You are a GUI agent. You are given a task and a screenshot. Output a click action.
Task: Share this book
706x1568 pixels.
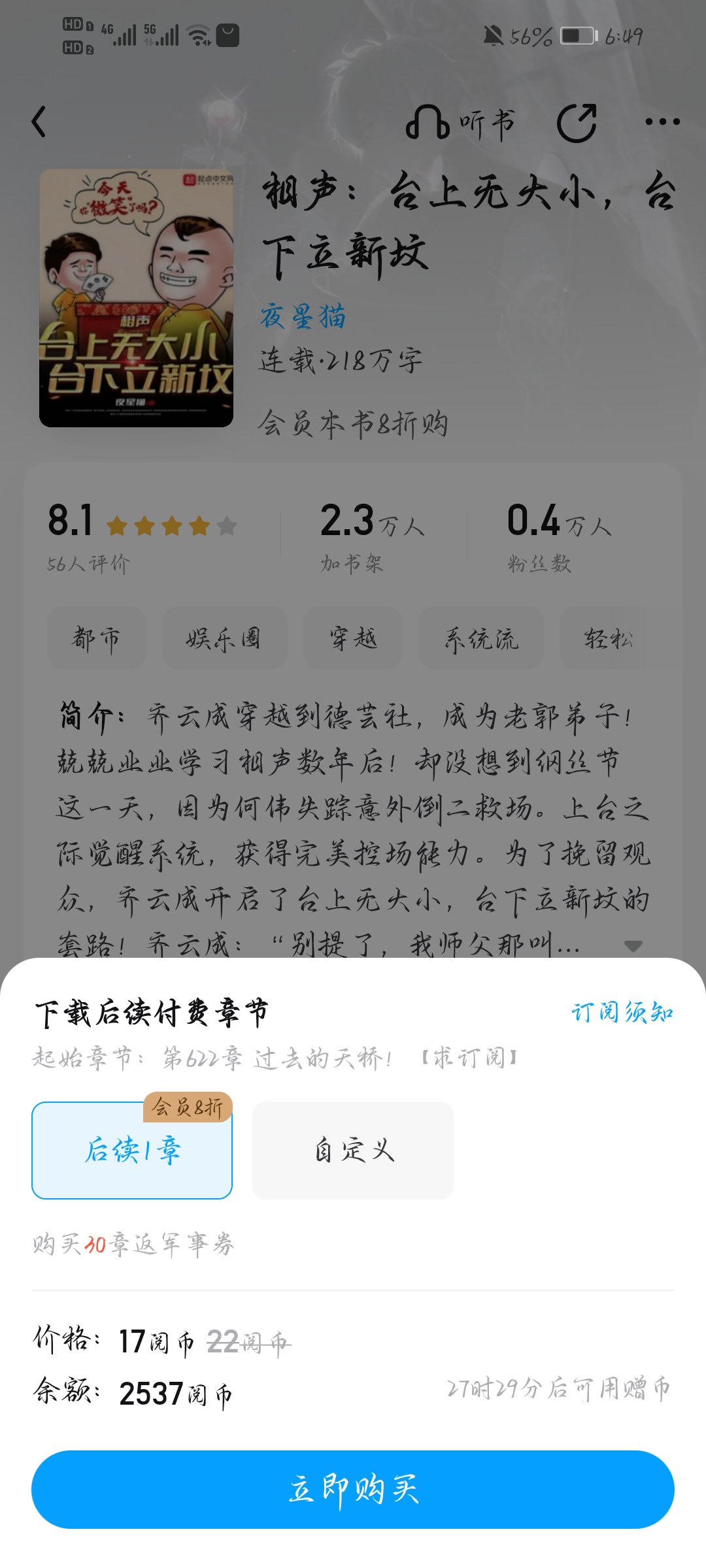(x=576, y=123)
